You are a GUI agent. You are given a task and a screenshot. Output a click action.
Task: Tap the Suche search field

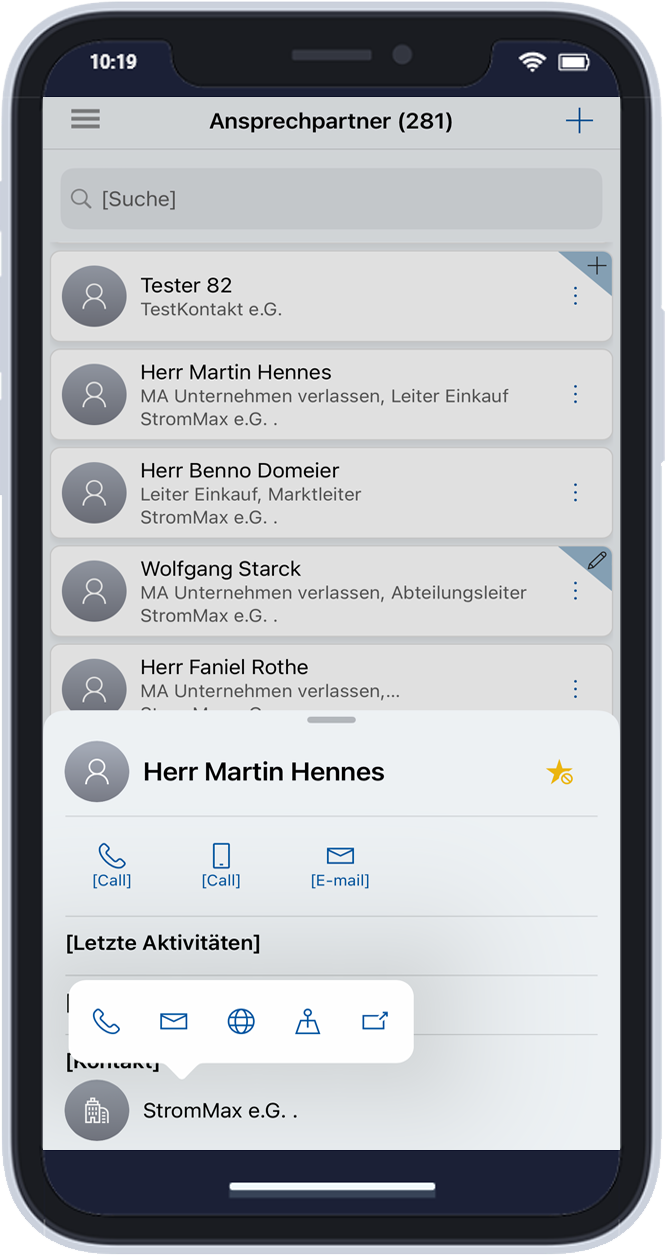point(332,199)
